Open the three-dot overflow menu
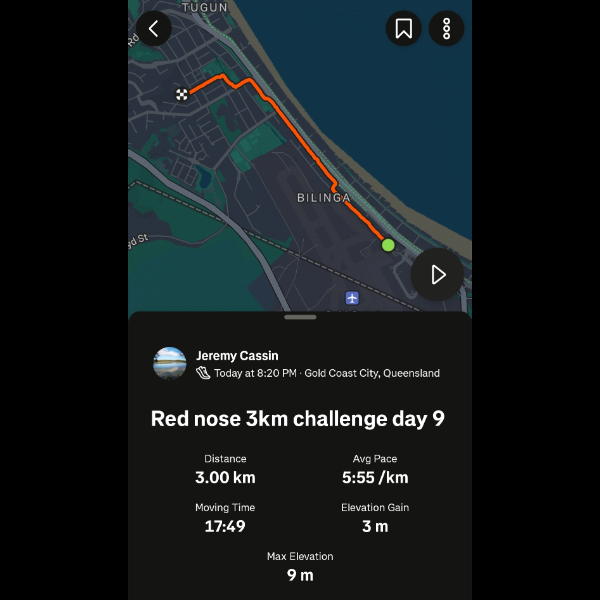600x600 pixels. [x=447, y=28]
